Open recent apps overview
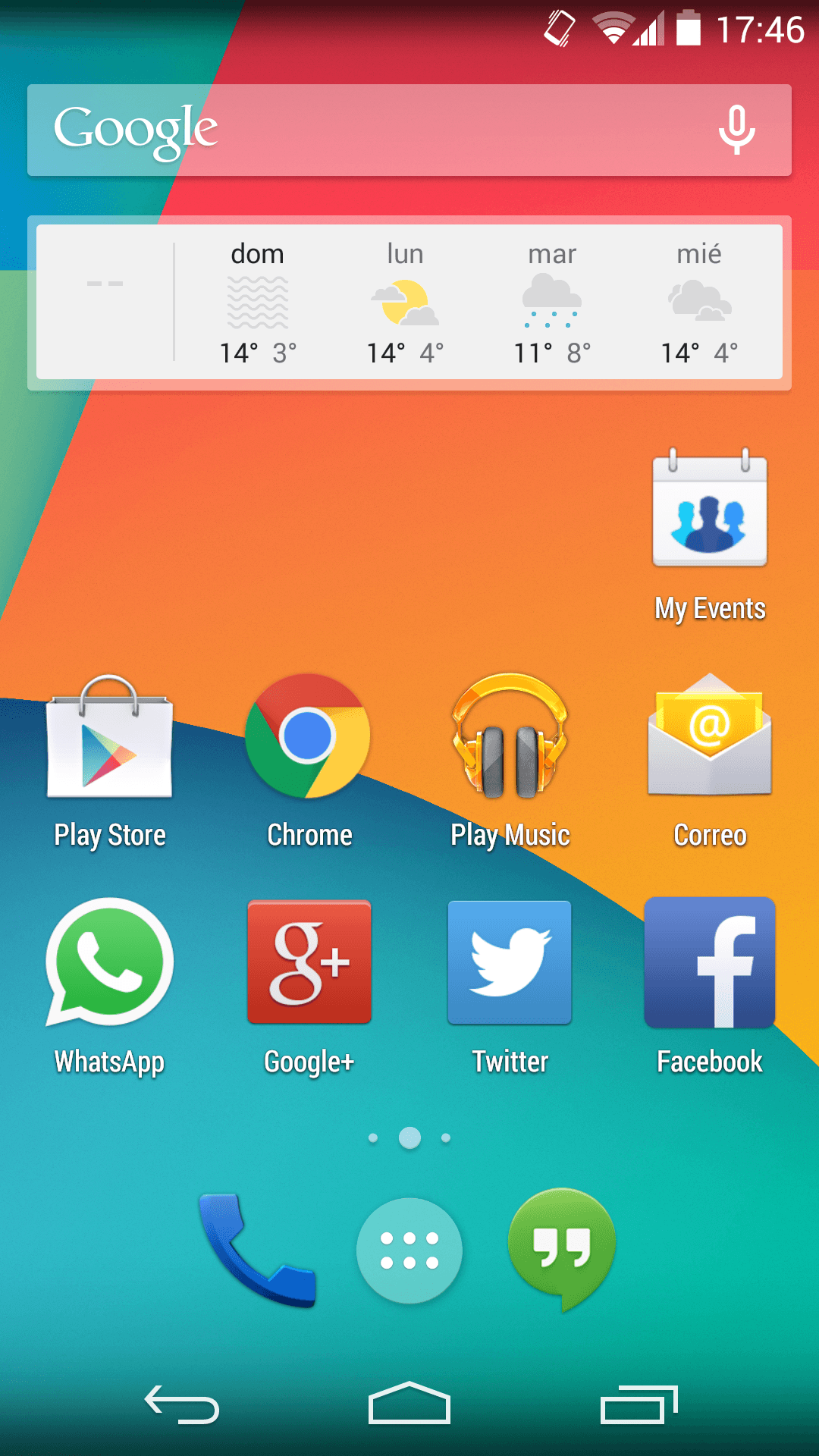 click(638, 1404)
